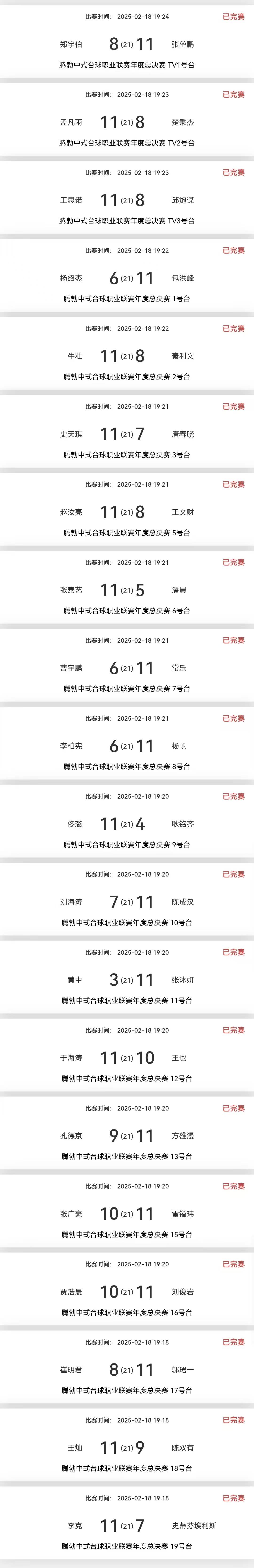Viewport: 254px width, 1568px height.
Task: Select the match 牛壮 vs 秦利文
Action: [127, 356]
